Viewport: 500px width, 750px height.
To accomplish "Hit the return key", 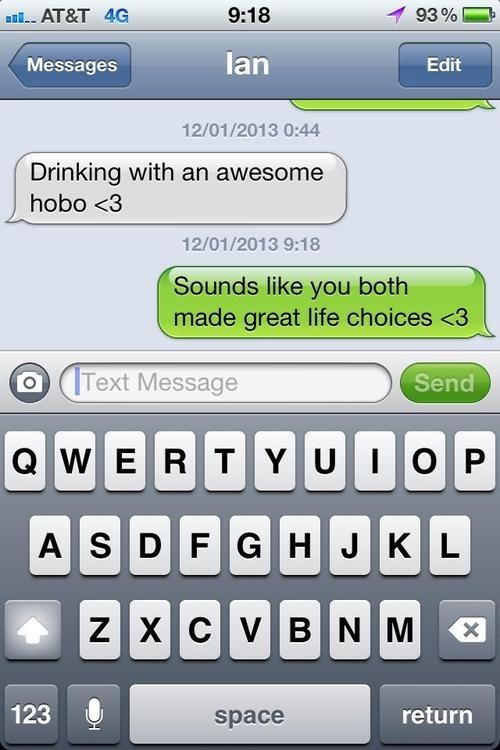I will click(437, 714).
